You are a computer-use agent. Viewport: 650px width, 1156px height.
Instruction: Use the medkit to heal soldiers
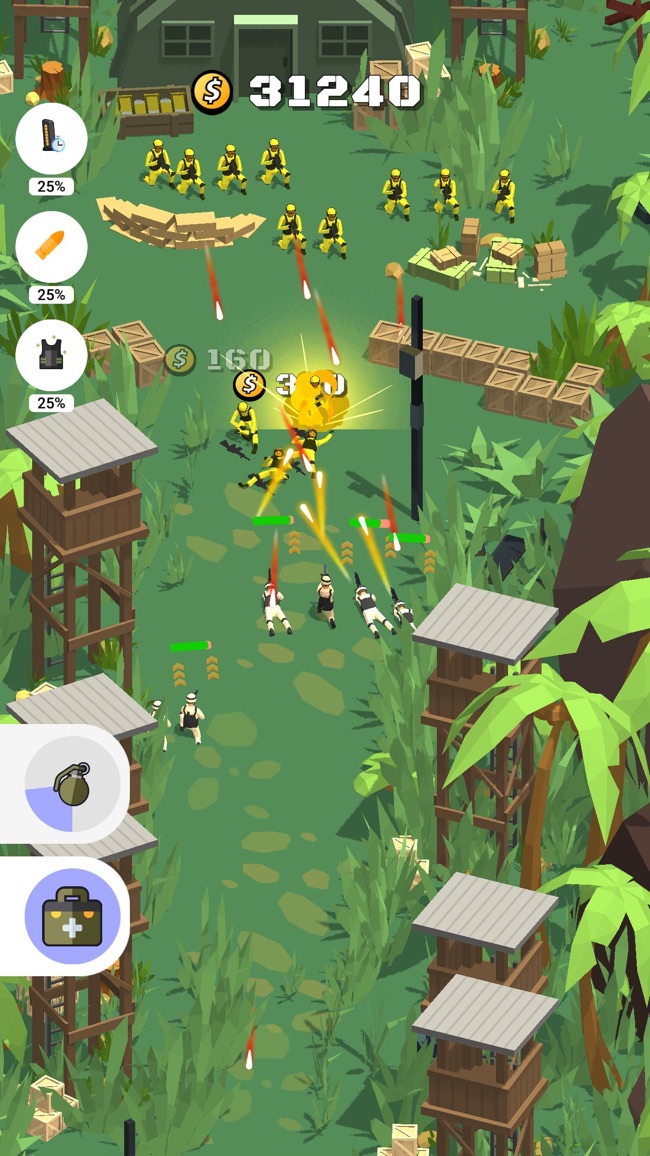tap(72, 916)
